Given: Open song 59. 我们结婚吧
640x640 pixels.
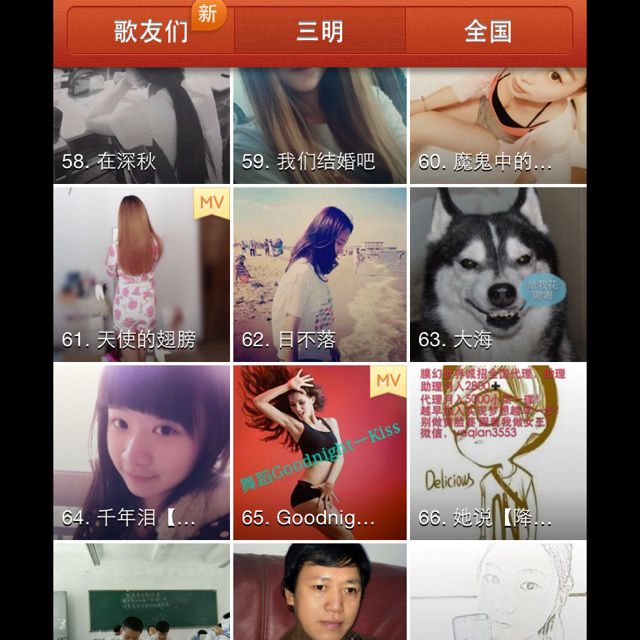Looking at the screenshot, I should [320, 125].
